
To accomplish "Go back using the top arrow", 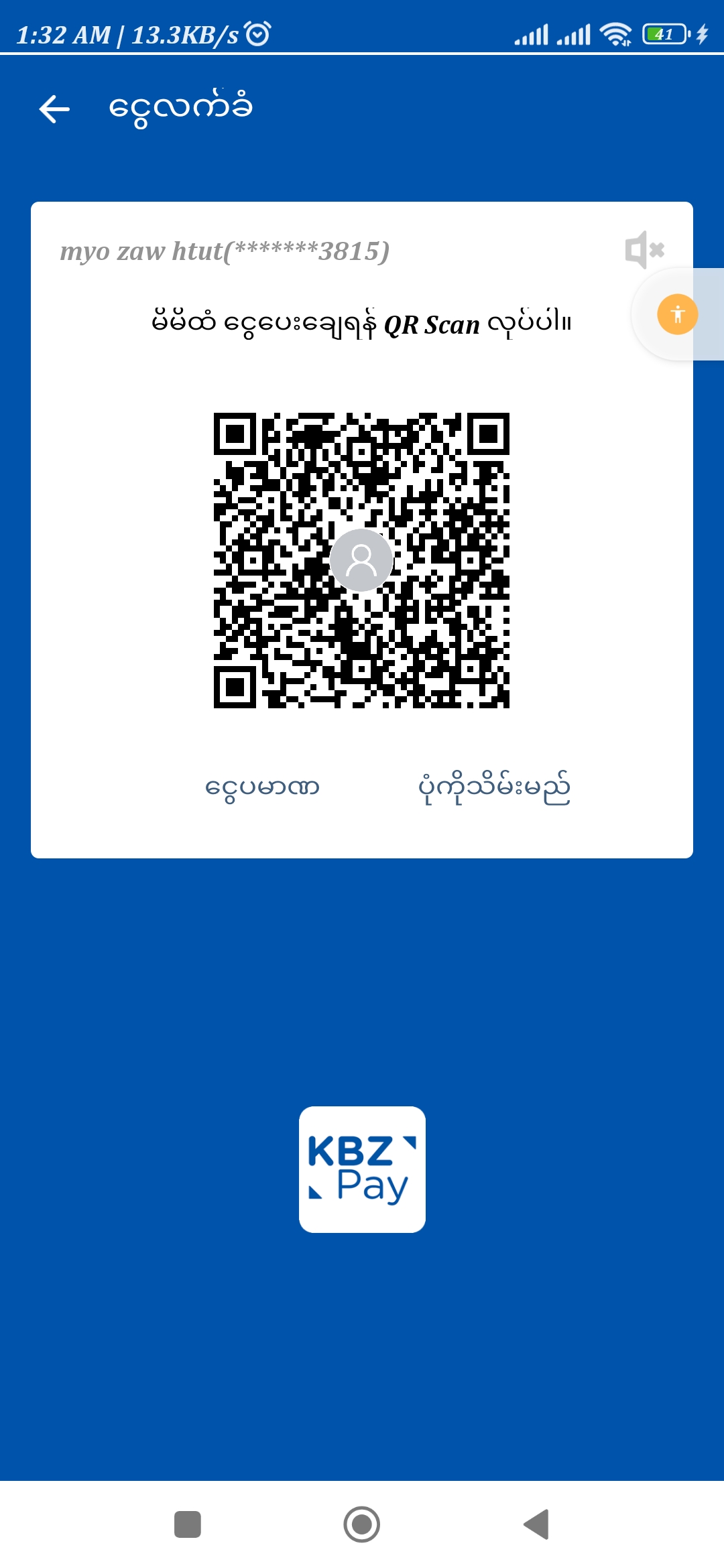I will click(54, 109).
